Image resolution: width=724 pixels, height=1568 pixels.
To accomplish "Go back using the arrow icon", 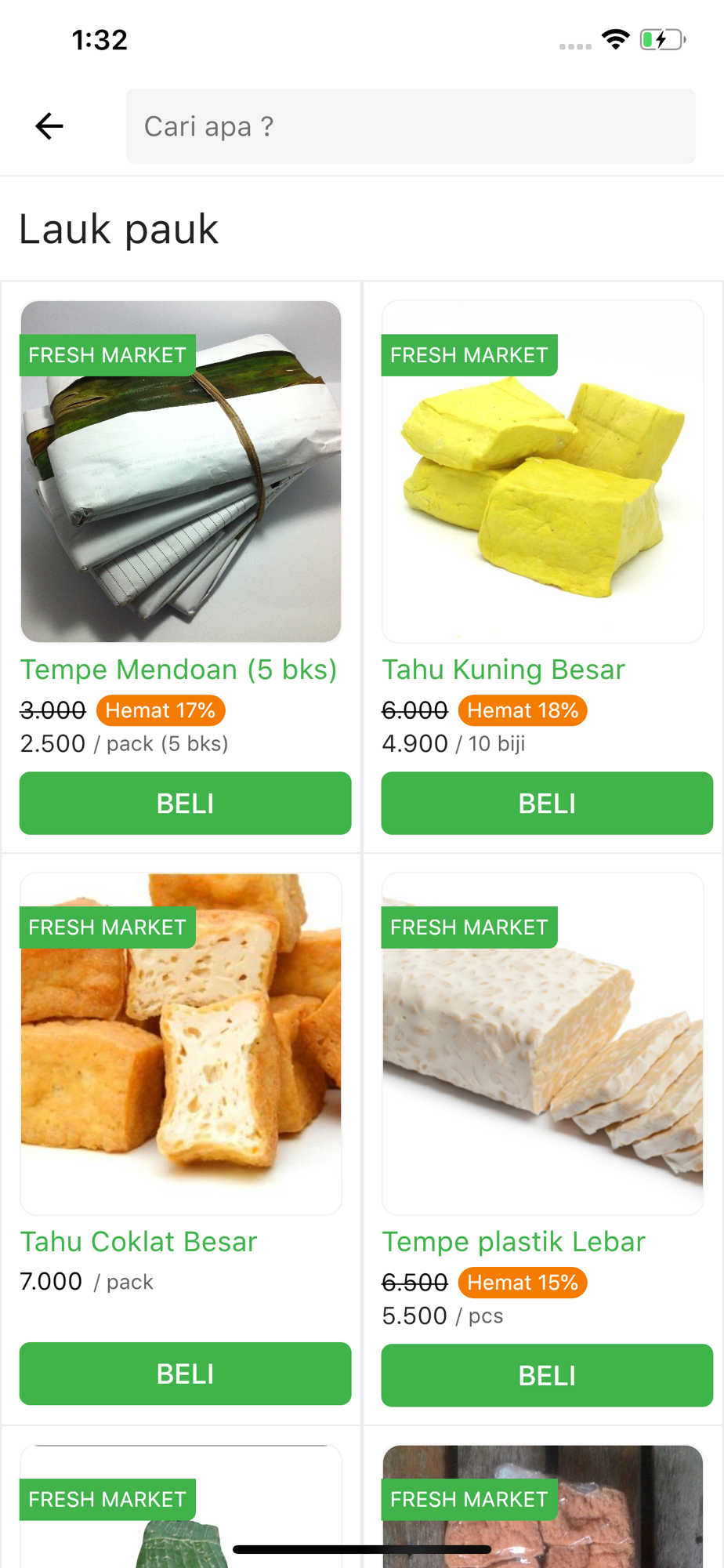I will pos(49,126).
